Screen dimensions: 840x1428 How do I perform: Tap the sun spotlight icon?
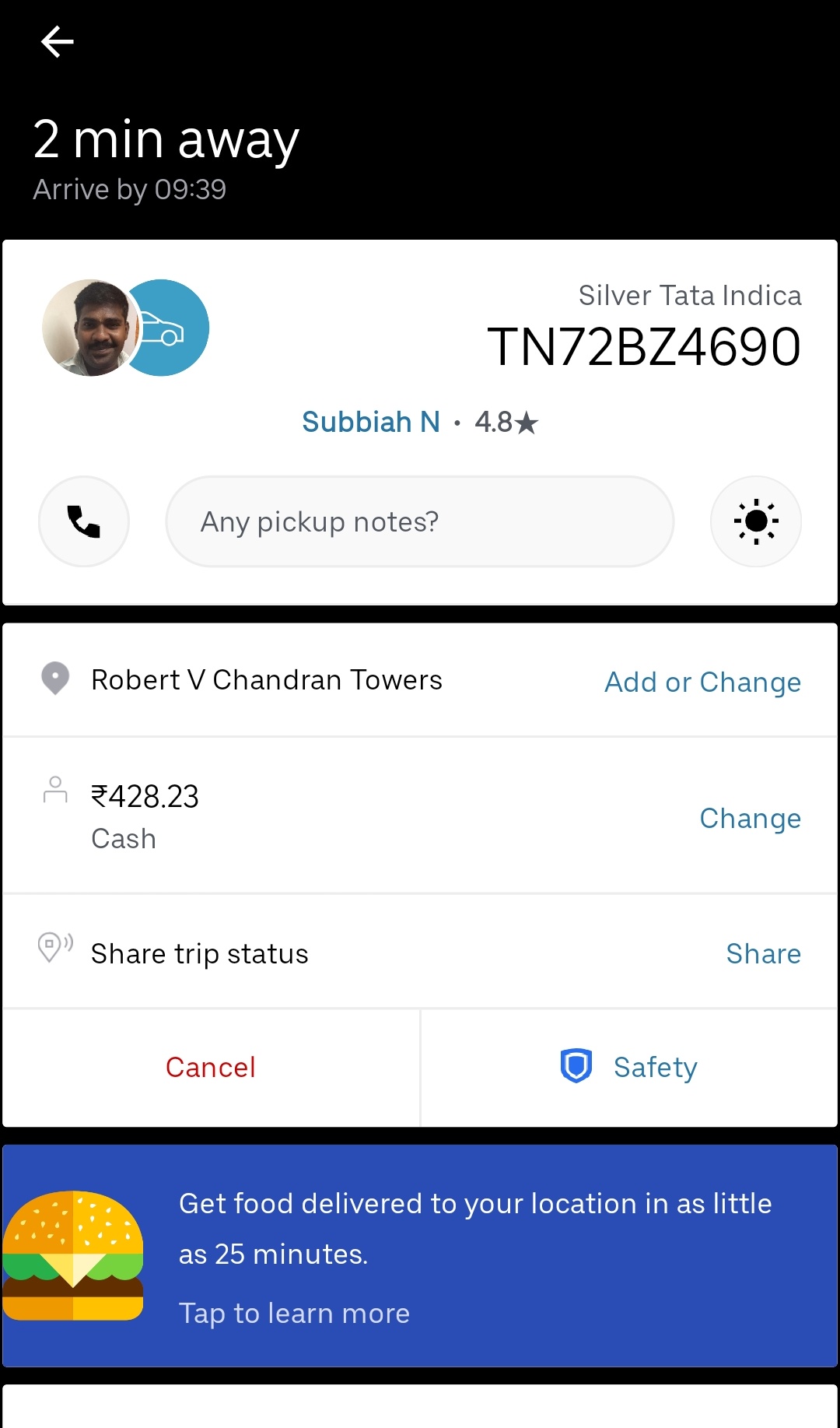click(x=755, y=521)
